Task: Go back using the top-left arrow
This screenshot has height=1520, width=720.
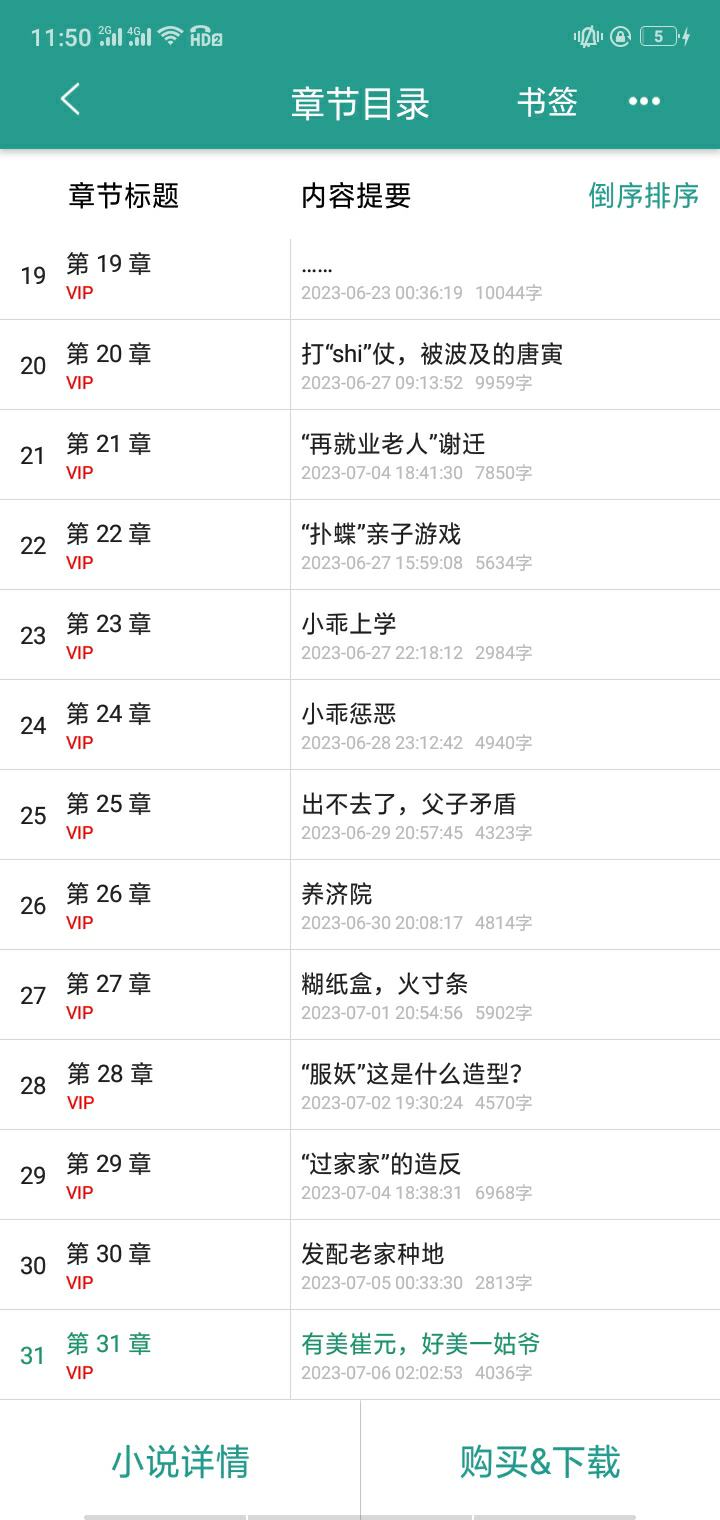Action: pos(70,100)
